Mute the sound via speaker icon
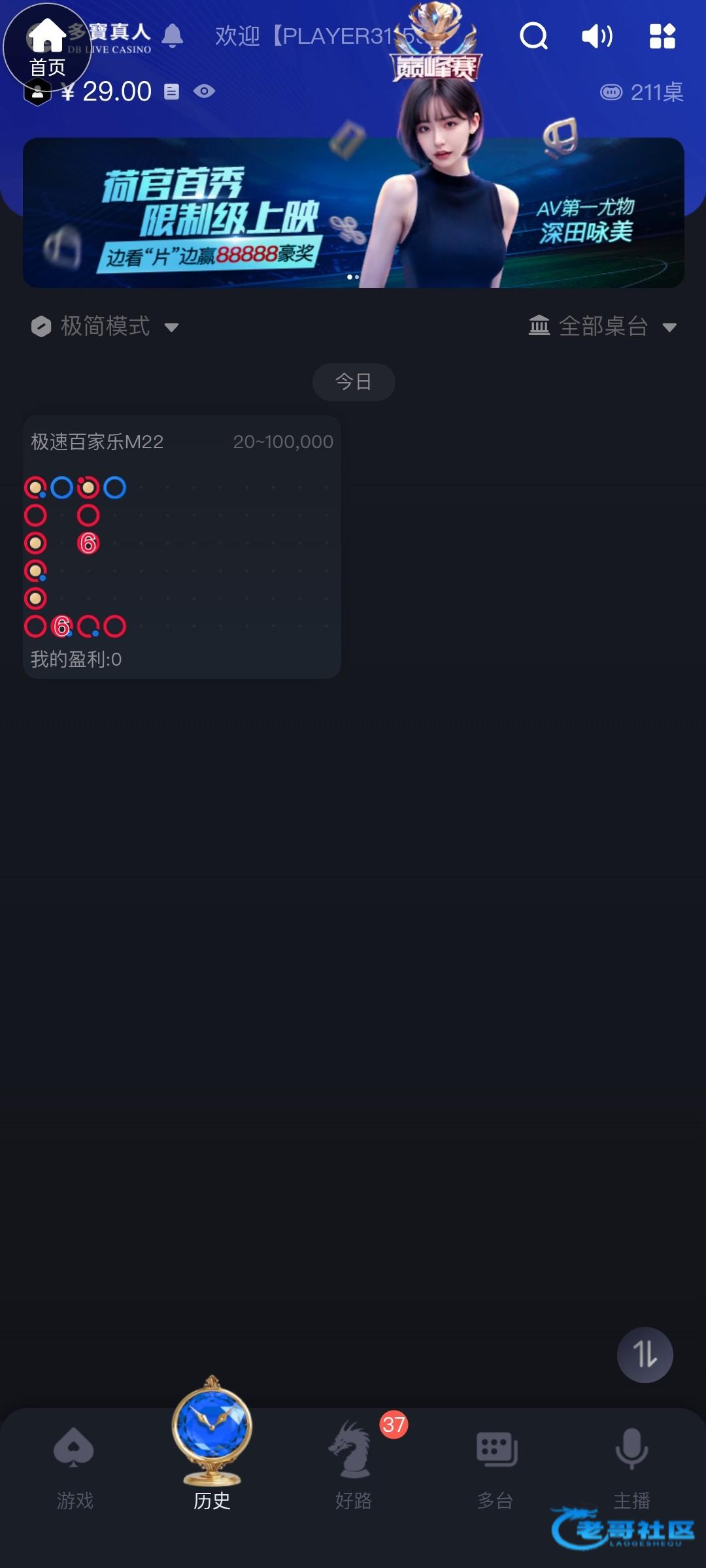 tap(597, 37)
